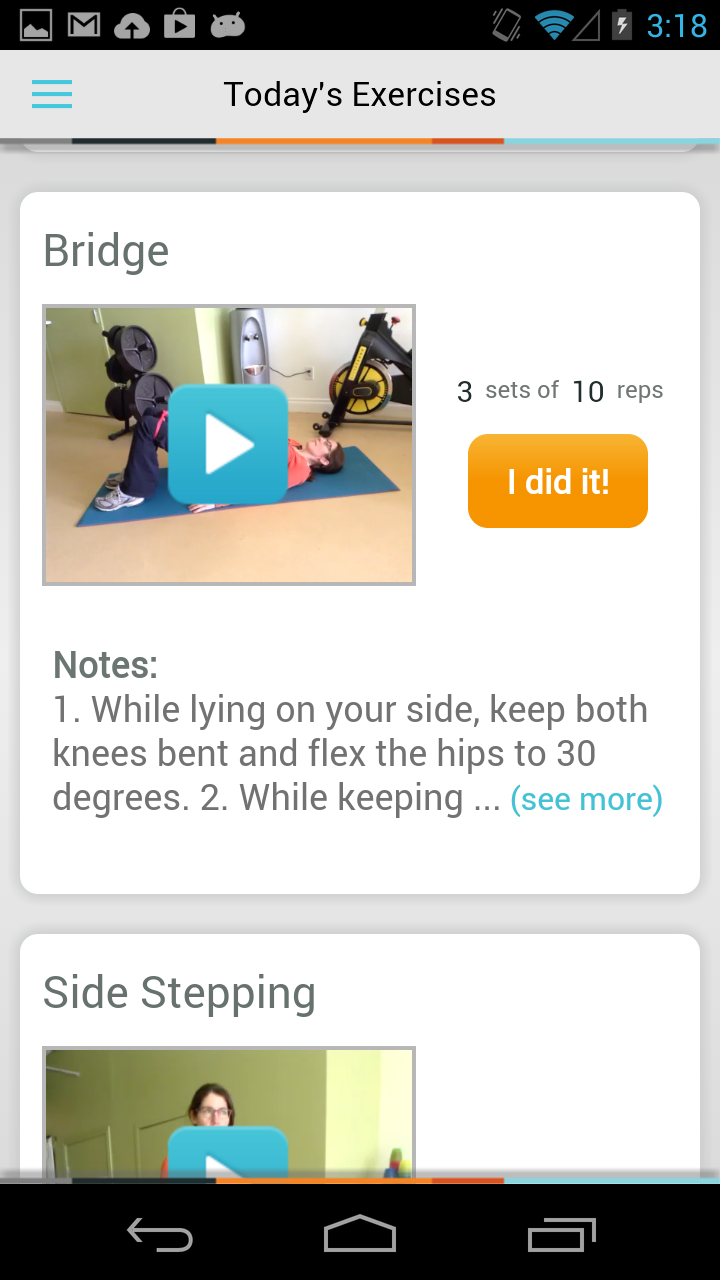The image size is (720, 1280).
Task: Play the Side Stepping exercise video
Action: (228, 1153)
